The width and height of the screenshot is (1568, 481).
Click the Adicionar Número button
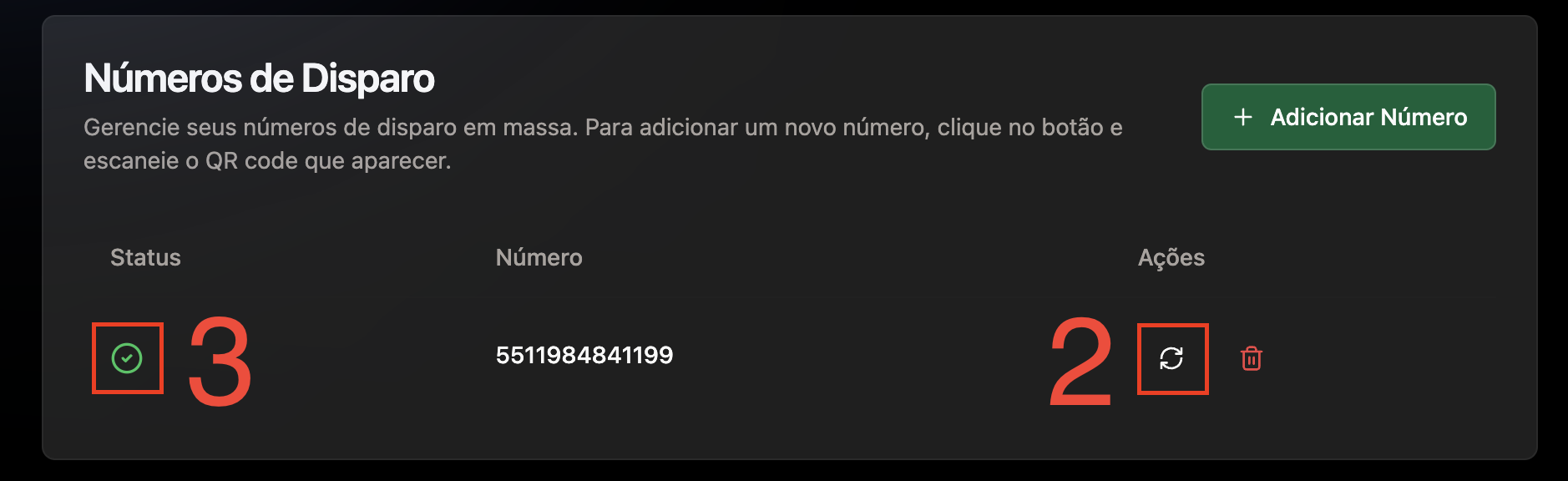[x=1348, y=117]
